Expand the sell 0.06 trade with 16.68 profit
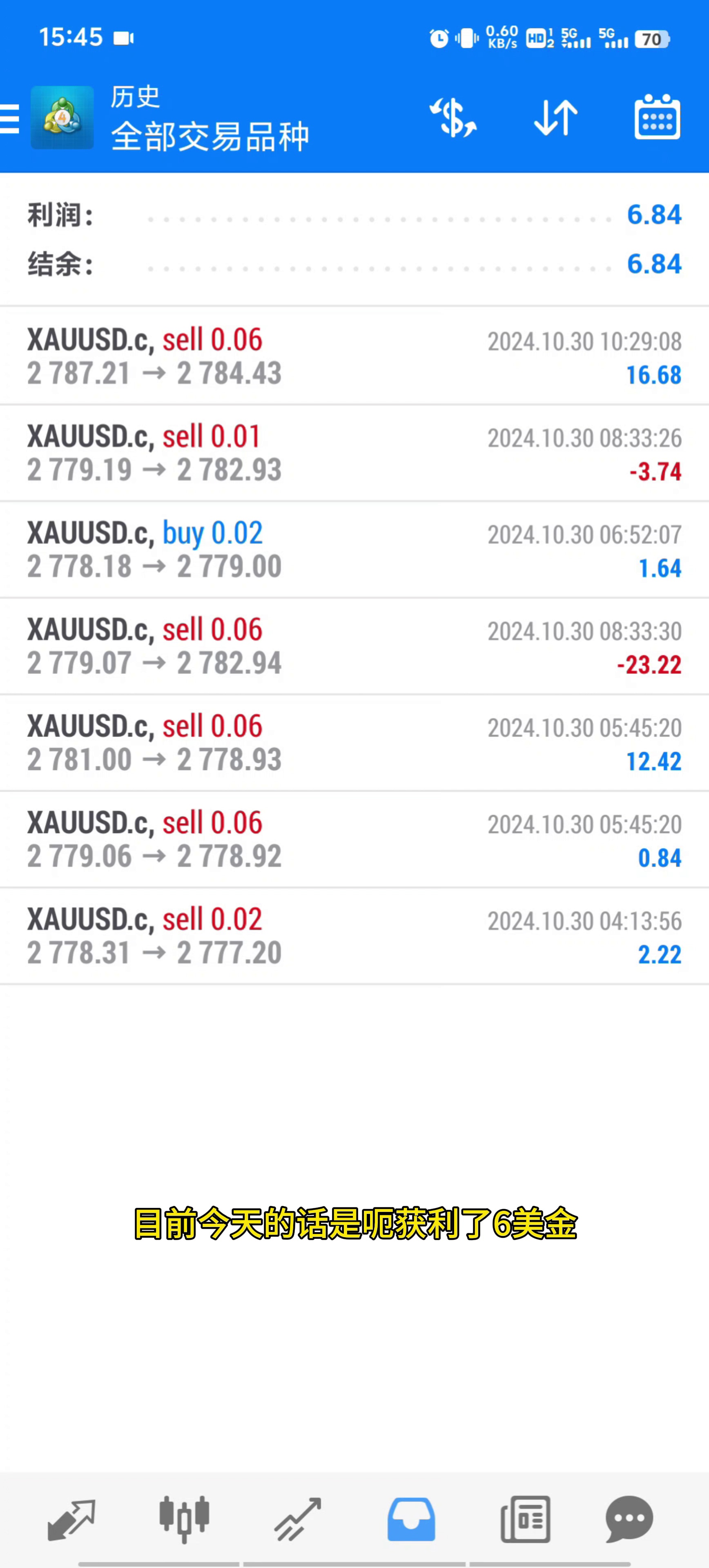Image resolution: width=709 pixels, height=1568 pixels. (354, 357)
